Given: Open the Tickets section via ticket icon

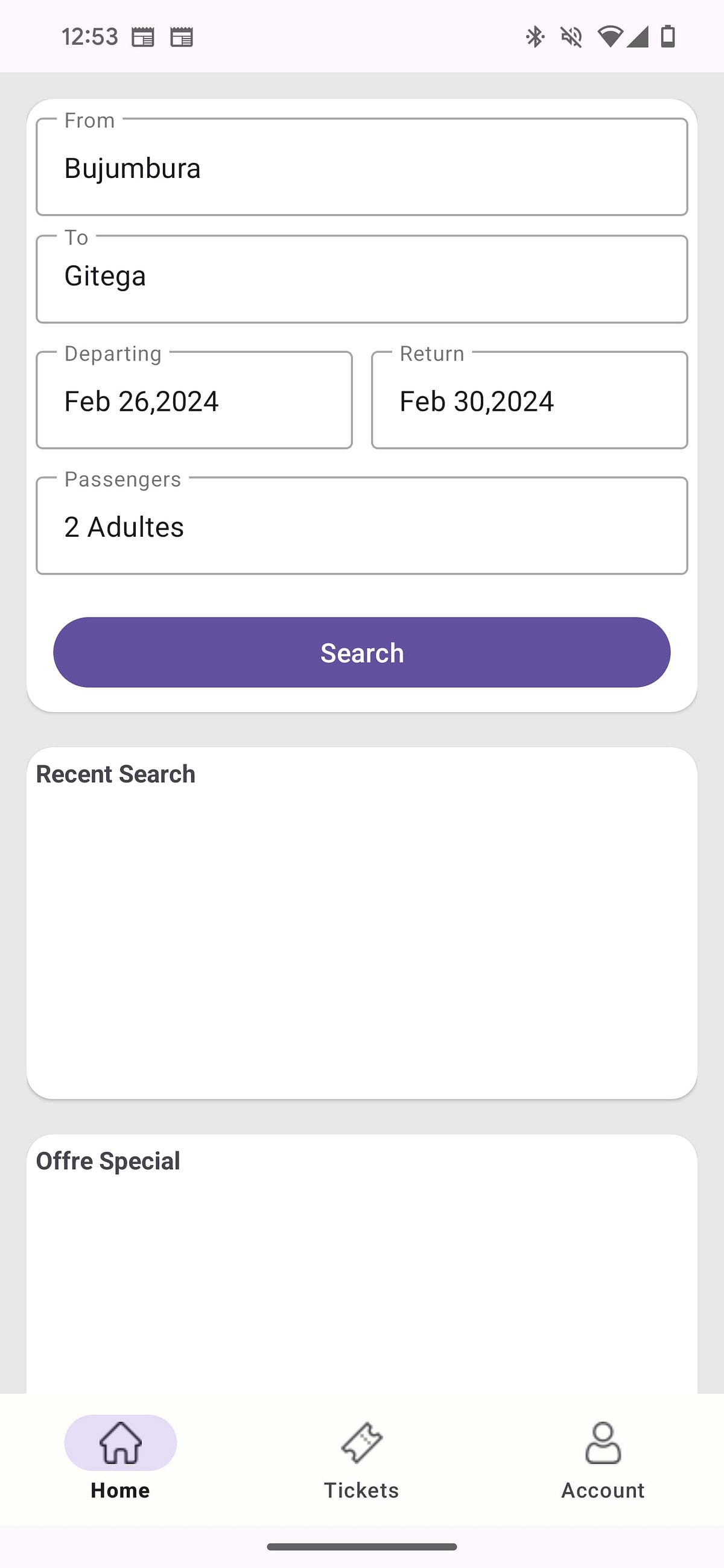Looking at the screenshot, I should [360, 1441].
